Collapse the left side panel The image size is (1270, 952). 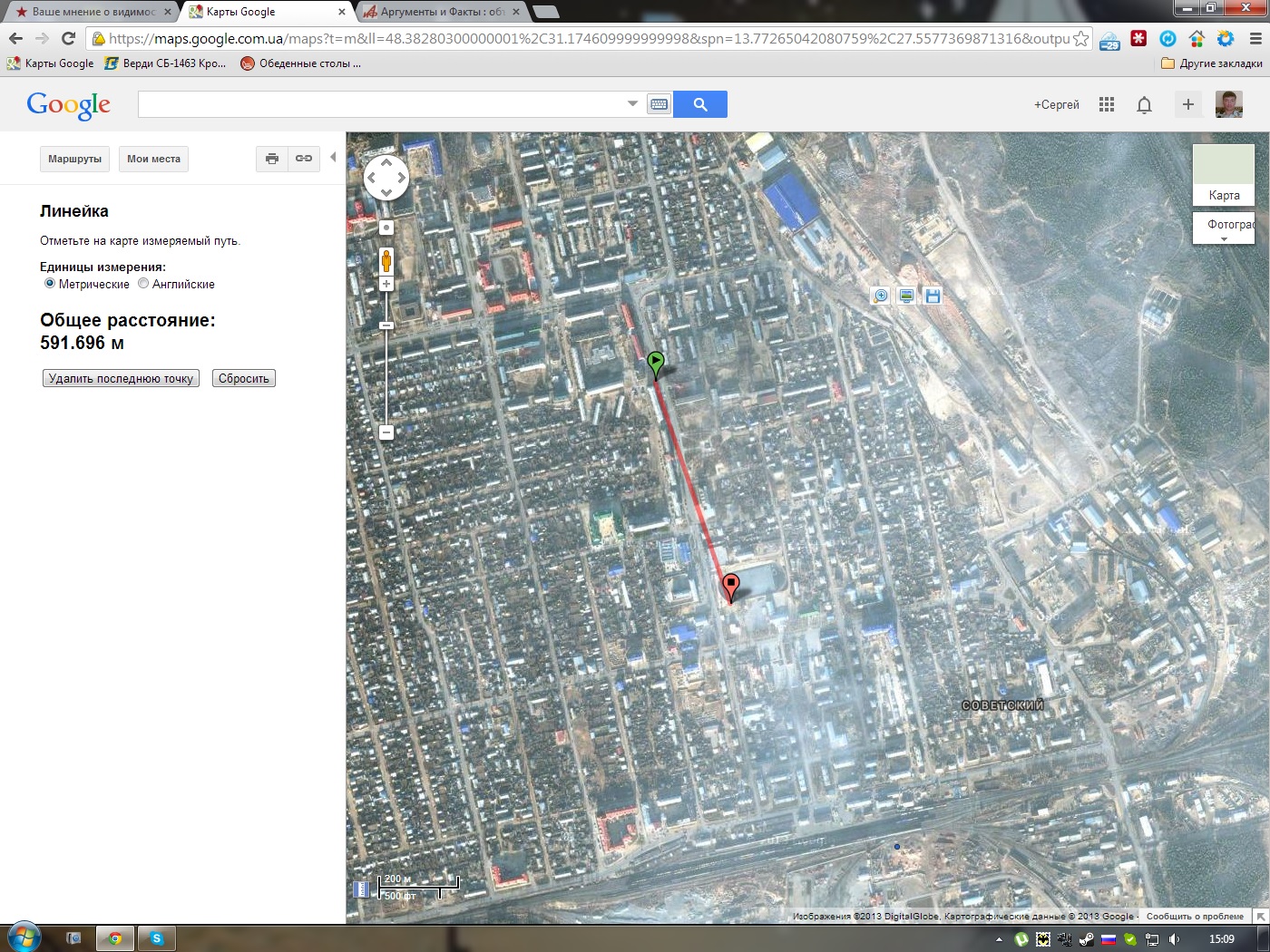[333, 157]
